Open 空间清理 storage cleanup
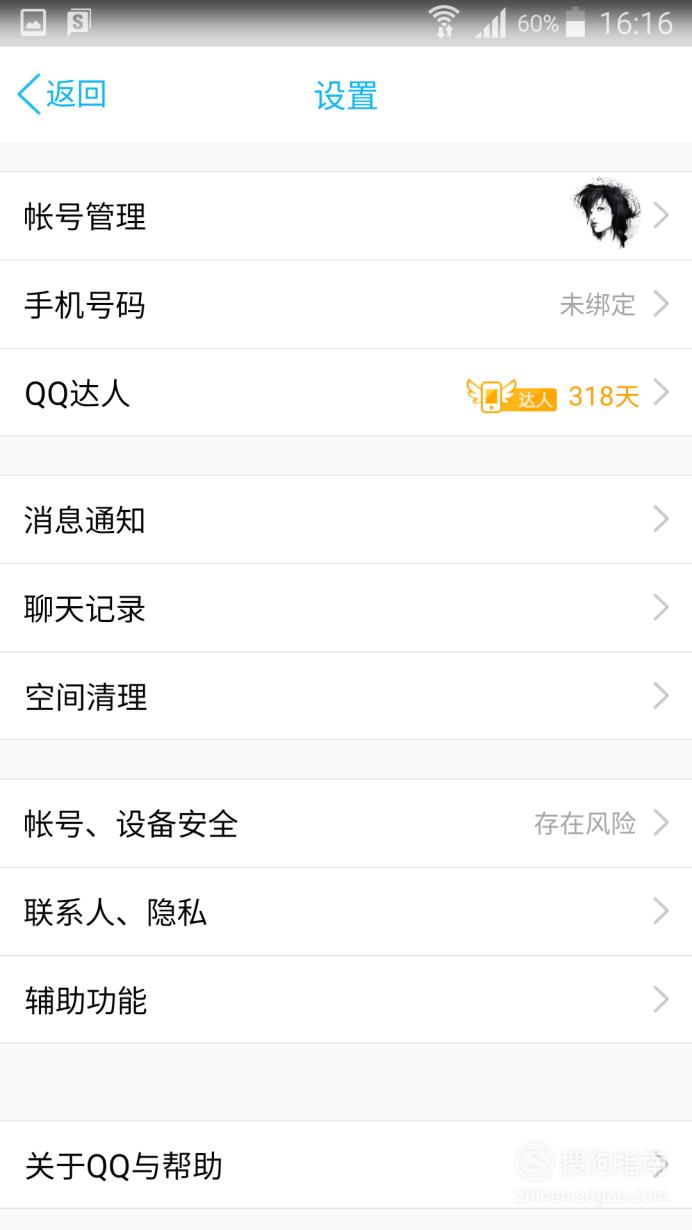Image resolution: width=692 pixels, height=1230 pixels. pos(346,696)
